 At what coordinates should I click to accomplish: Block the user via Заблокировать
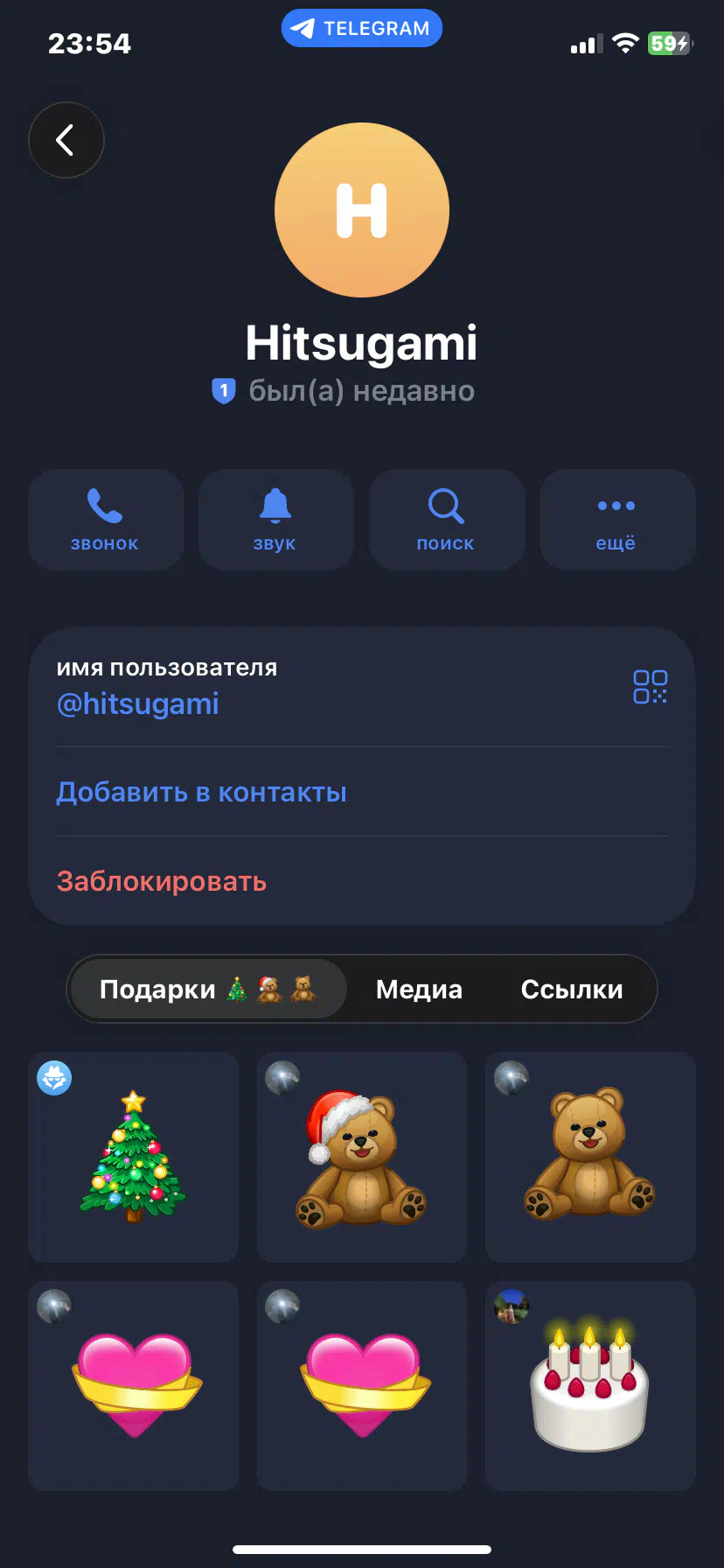(x=162, y=881)
